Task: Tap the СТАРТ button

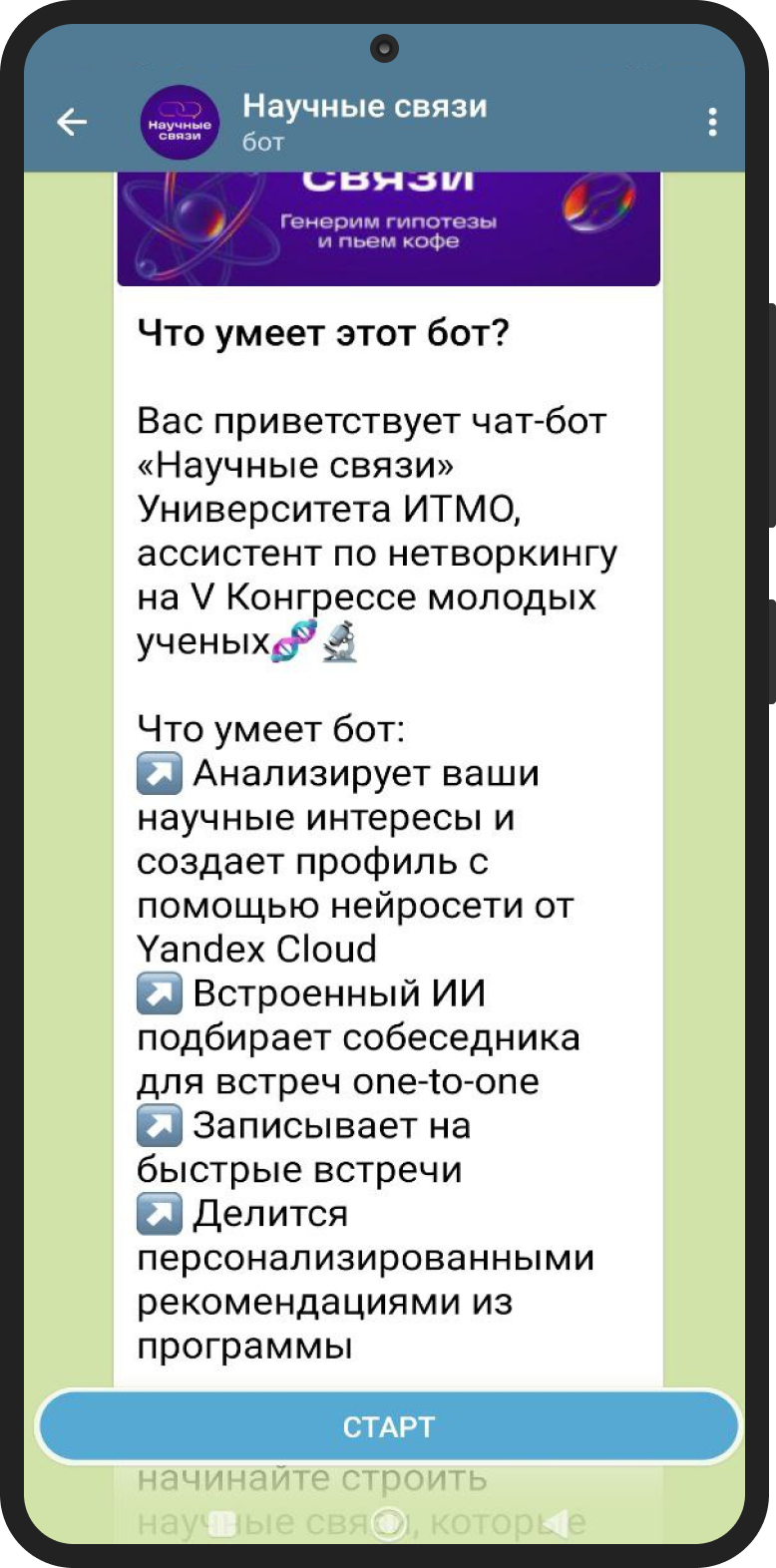Action: click(x=388, y=1427)
